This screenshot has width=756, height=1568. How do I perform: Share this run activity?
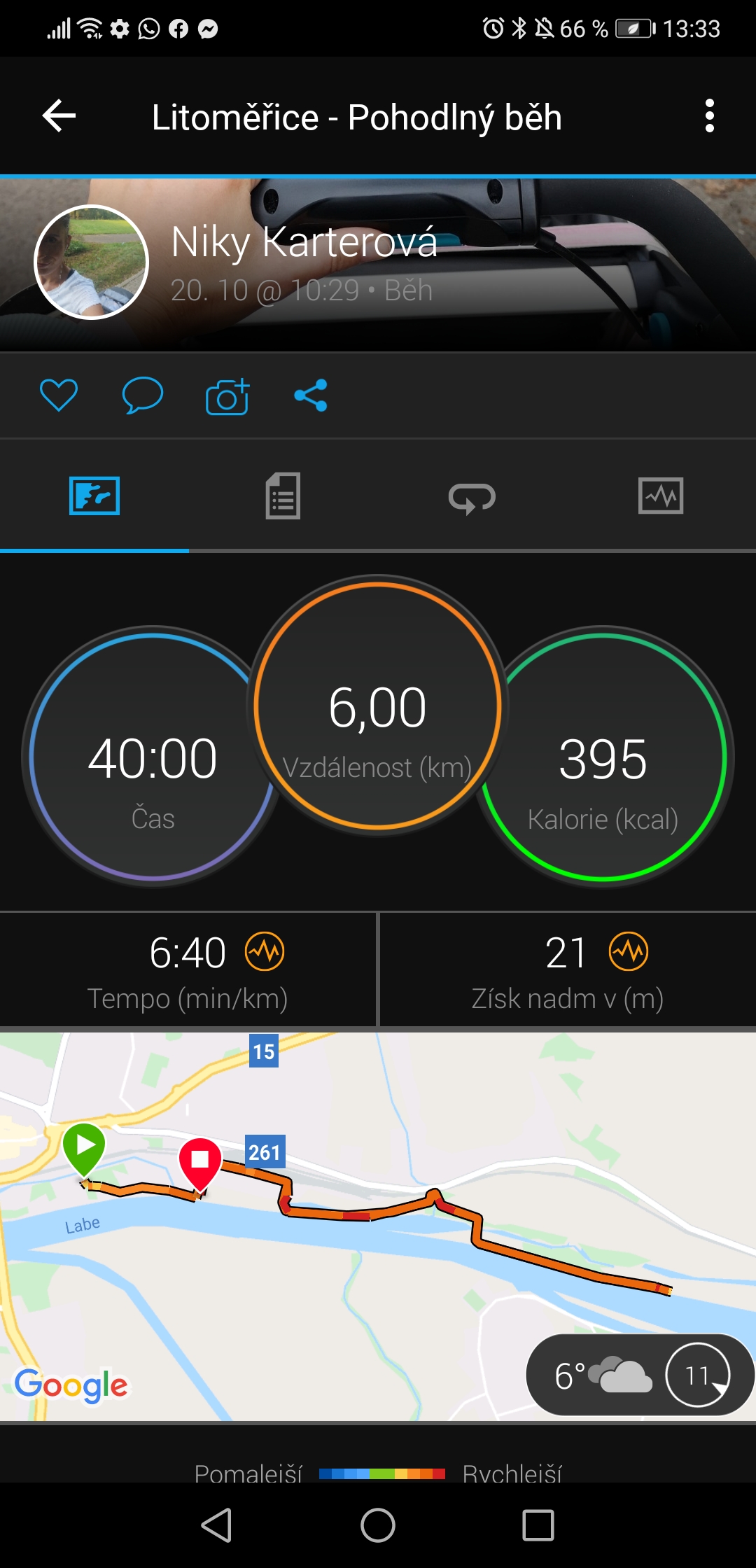pyautogui.click(x=311, y=395)
